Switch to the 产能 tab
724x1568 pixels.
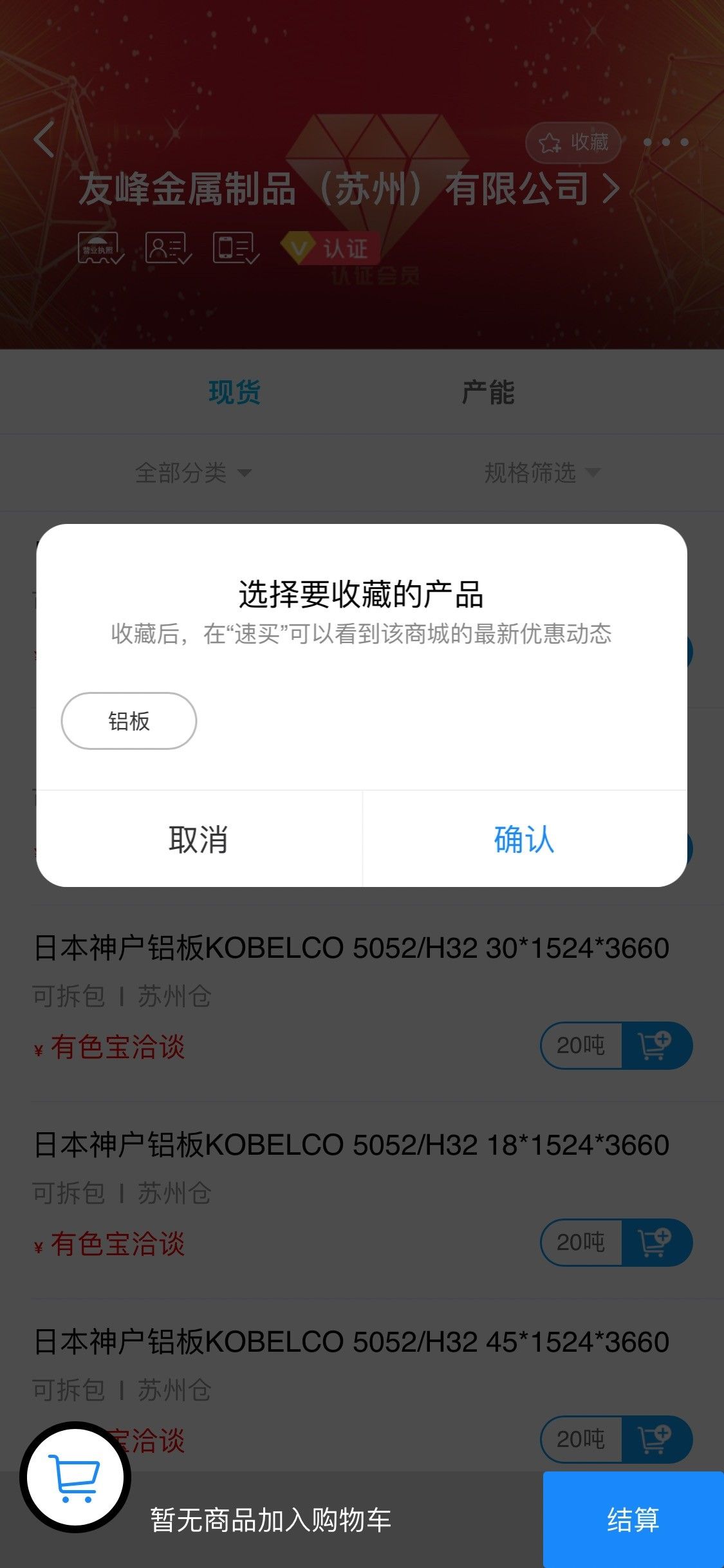tap(488, 393)
